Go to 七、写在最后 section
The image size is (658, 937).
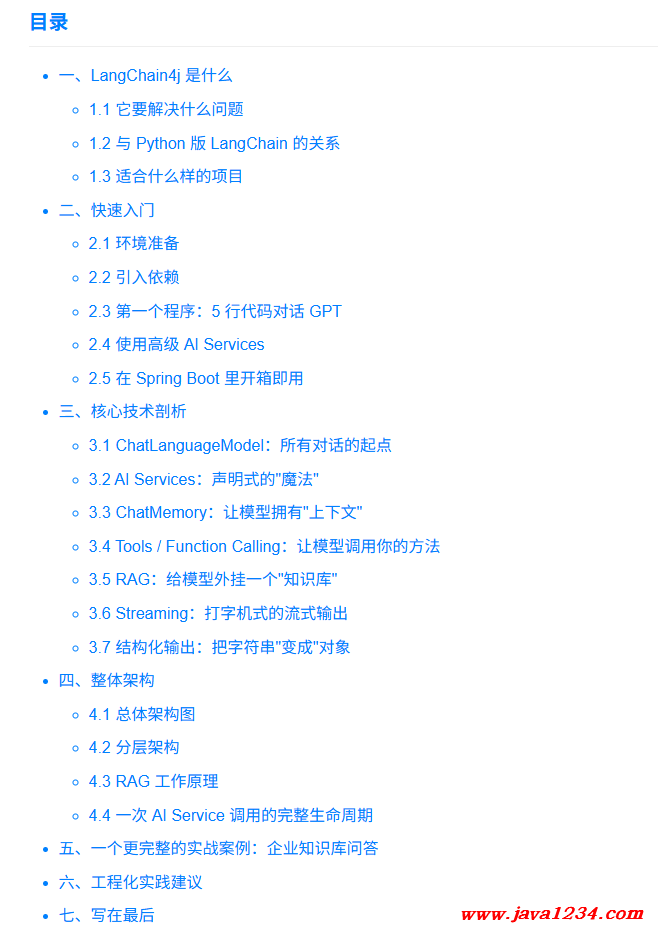[106, 916]
